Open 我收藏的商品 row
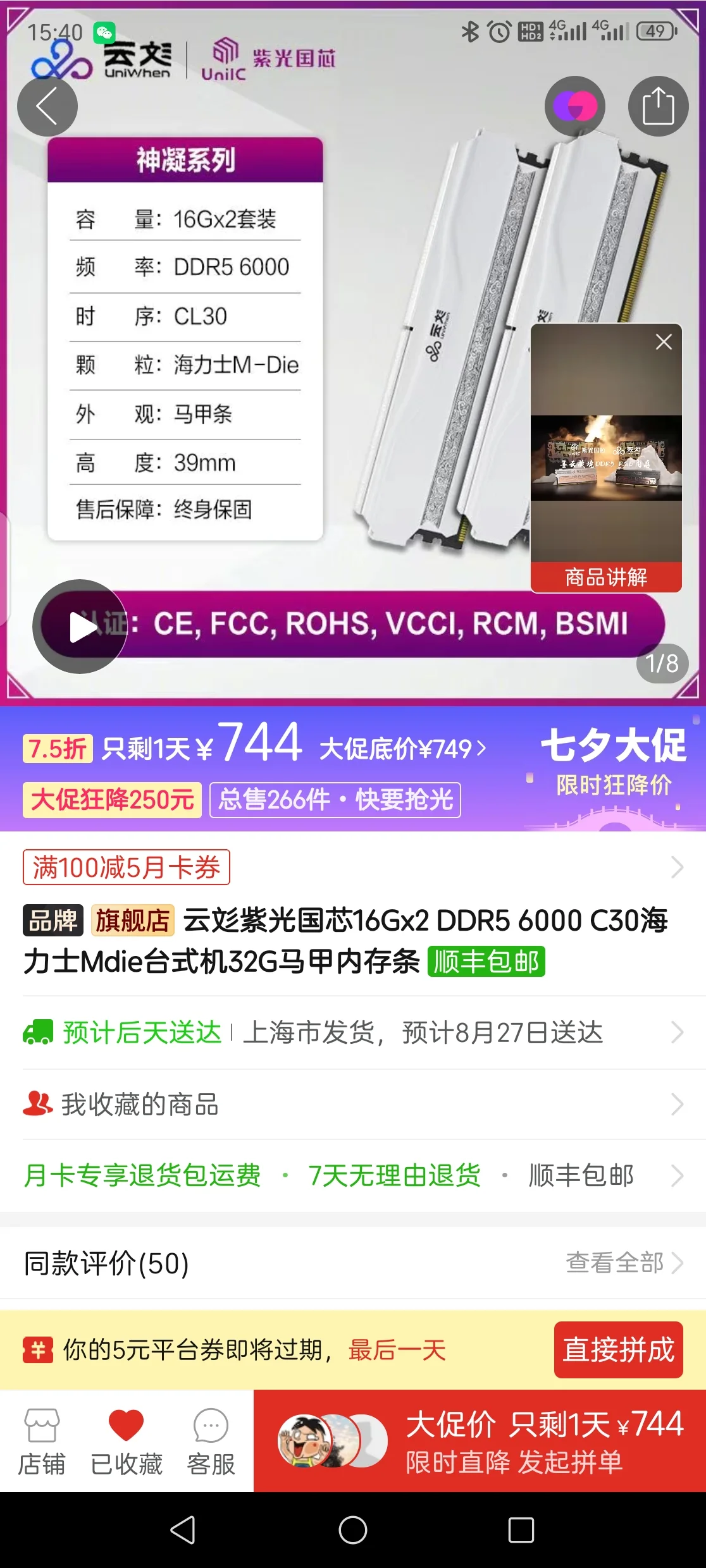Screen dimensions: 706x1568 click(x=353, y=1105)
